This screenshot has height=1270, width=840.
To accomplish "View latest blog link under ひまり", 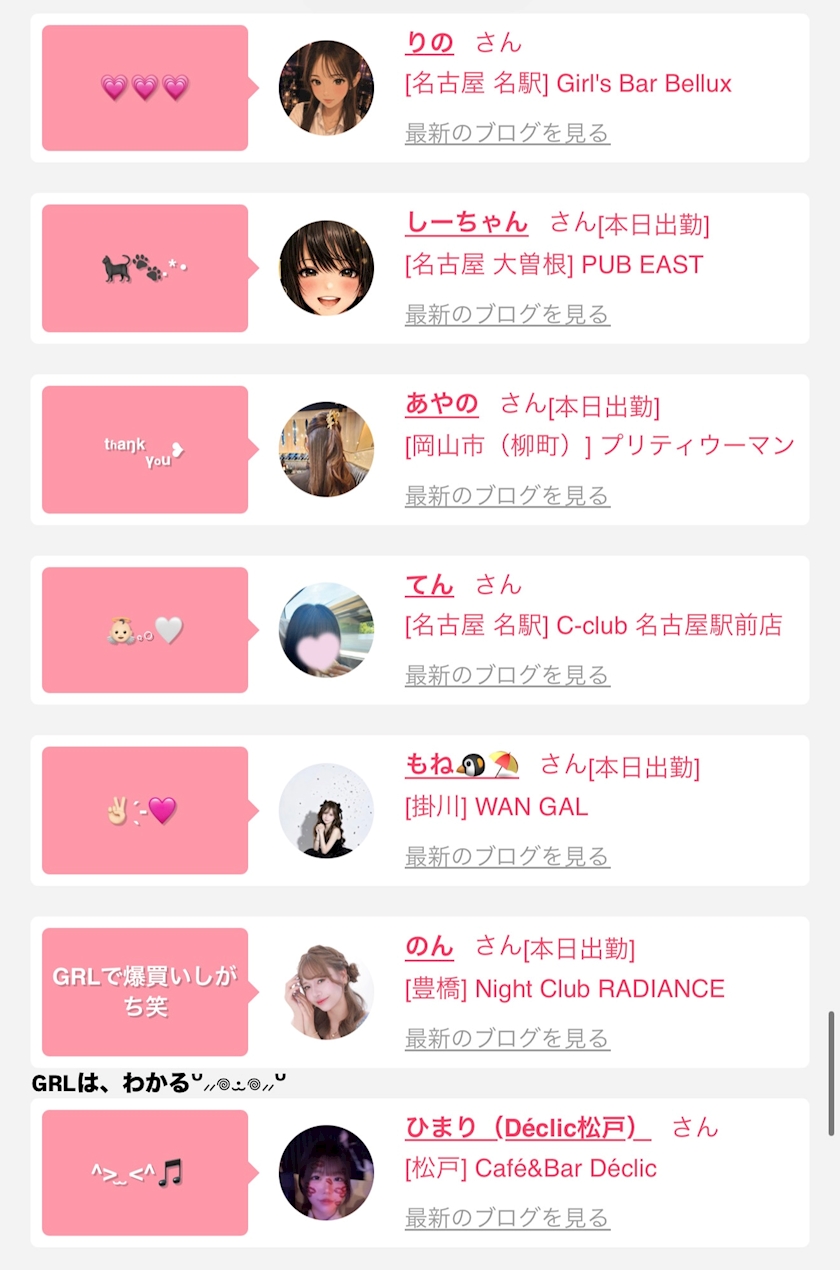I will [x=507, y=1217].
